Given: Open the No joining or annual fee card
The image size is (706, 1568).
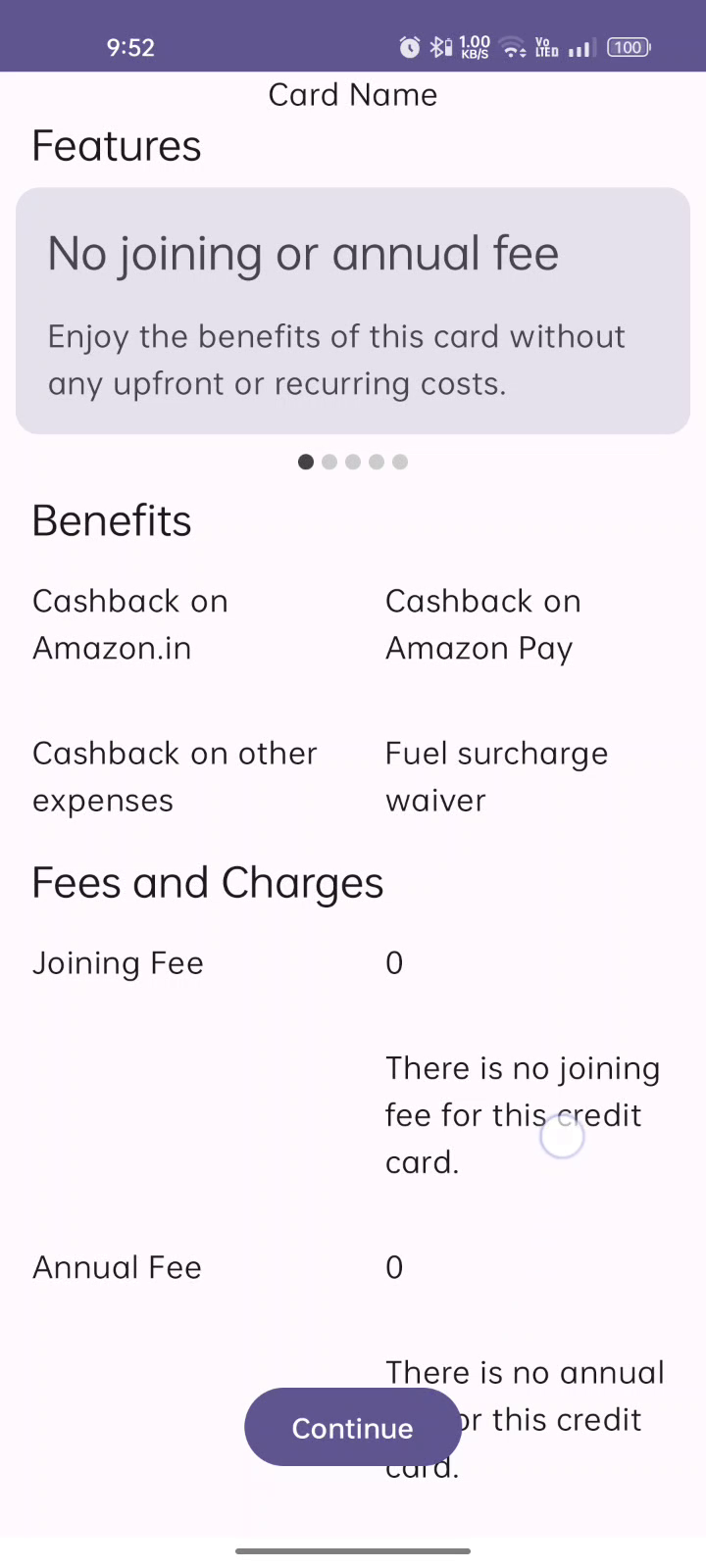Looking at the screenshot, I should click(353, 311).
